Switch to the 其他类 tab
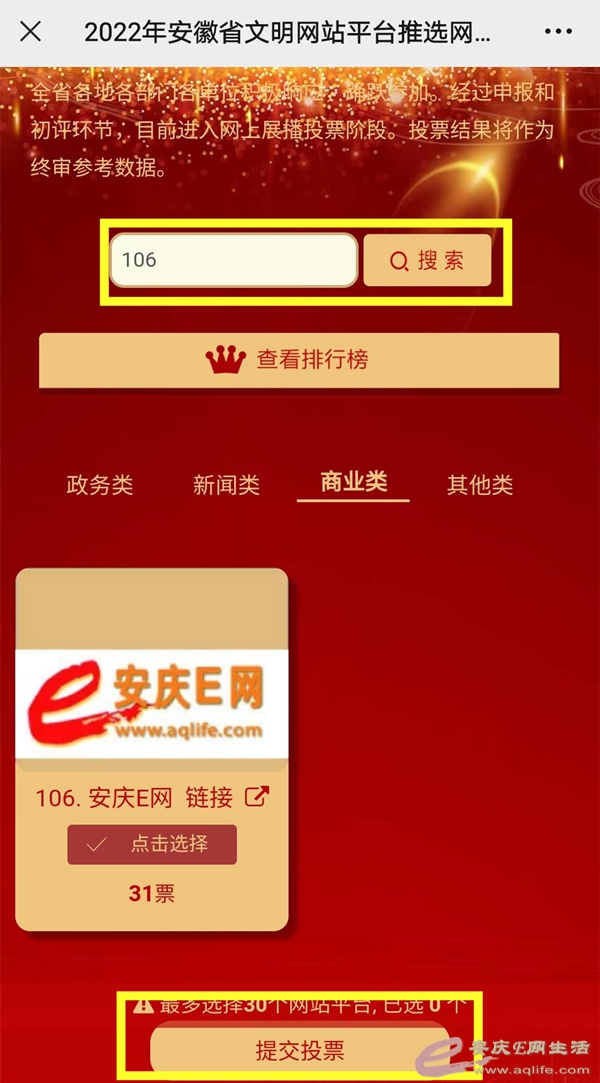Image resolution: width=600 pixels, height=1083 pixels. pos(480,485)
